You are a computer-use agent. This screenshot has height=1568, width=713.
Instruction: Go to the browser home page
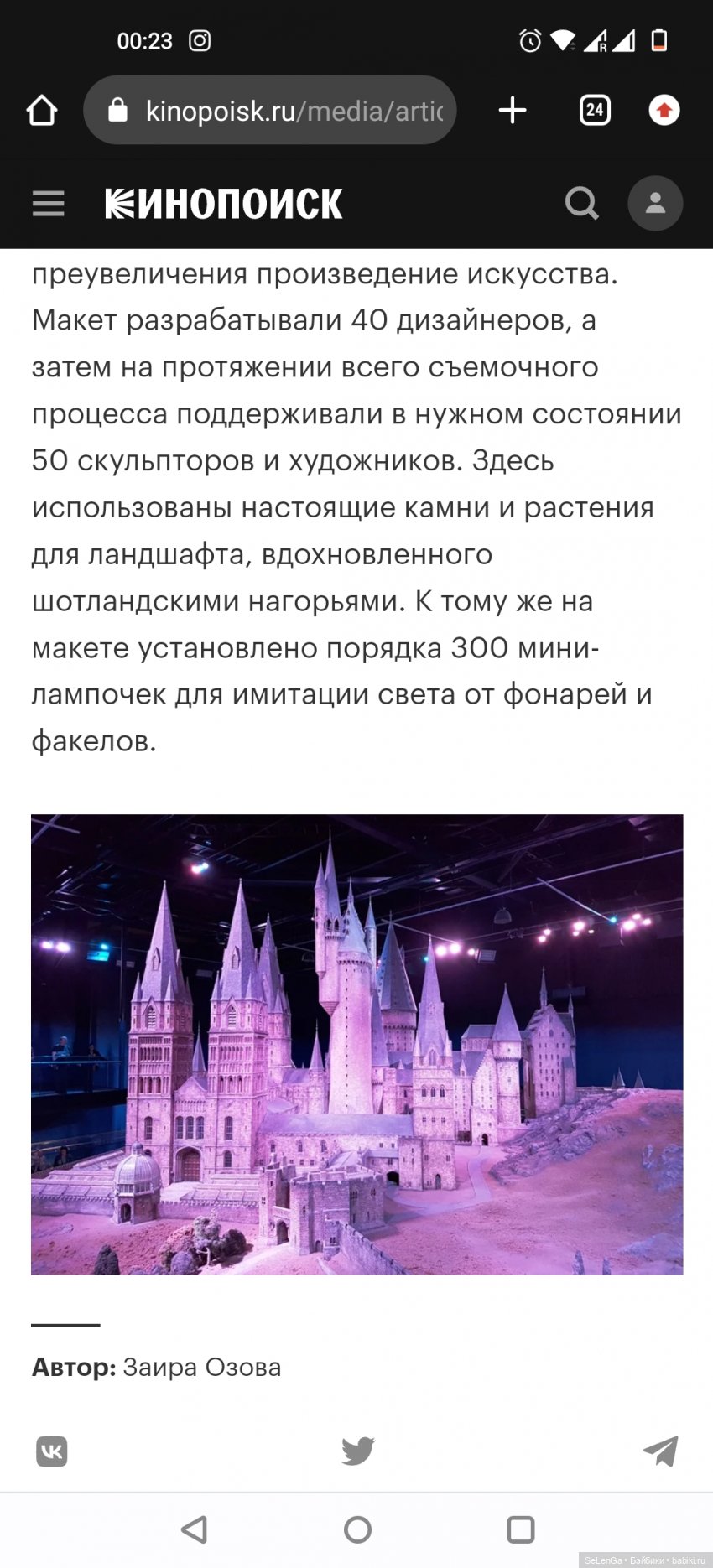coord(41,111)
